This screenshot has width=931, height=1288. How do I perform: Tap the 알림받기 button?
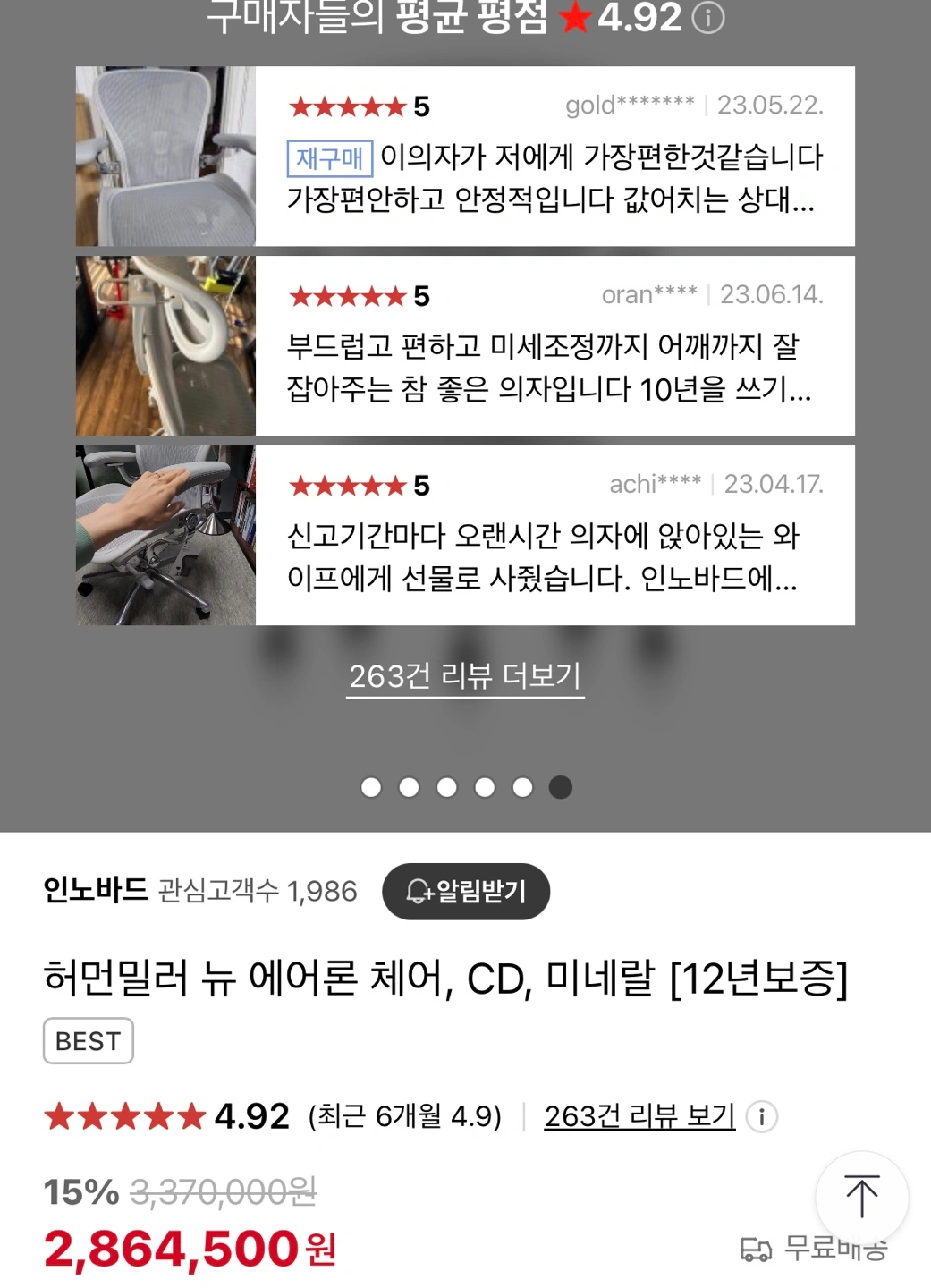466,892
